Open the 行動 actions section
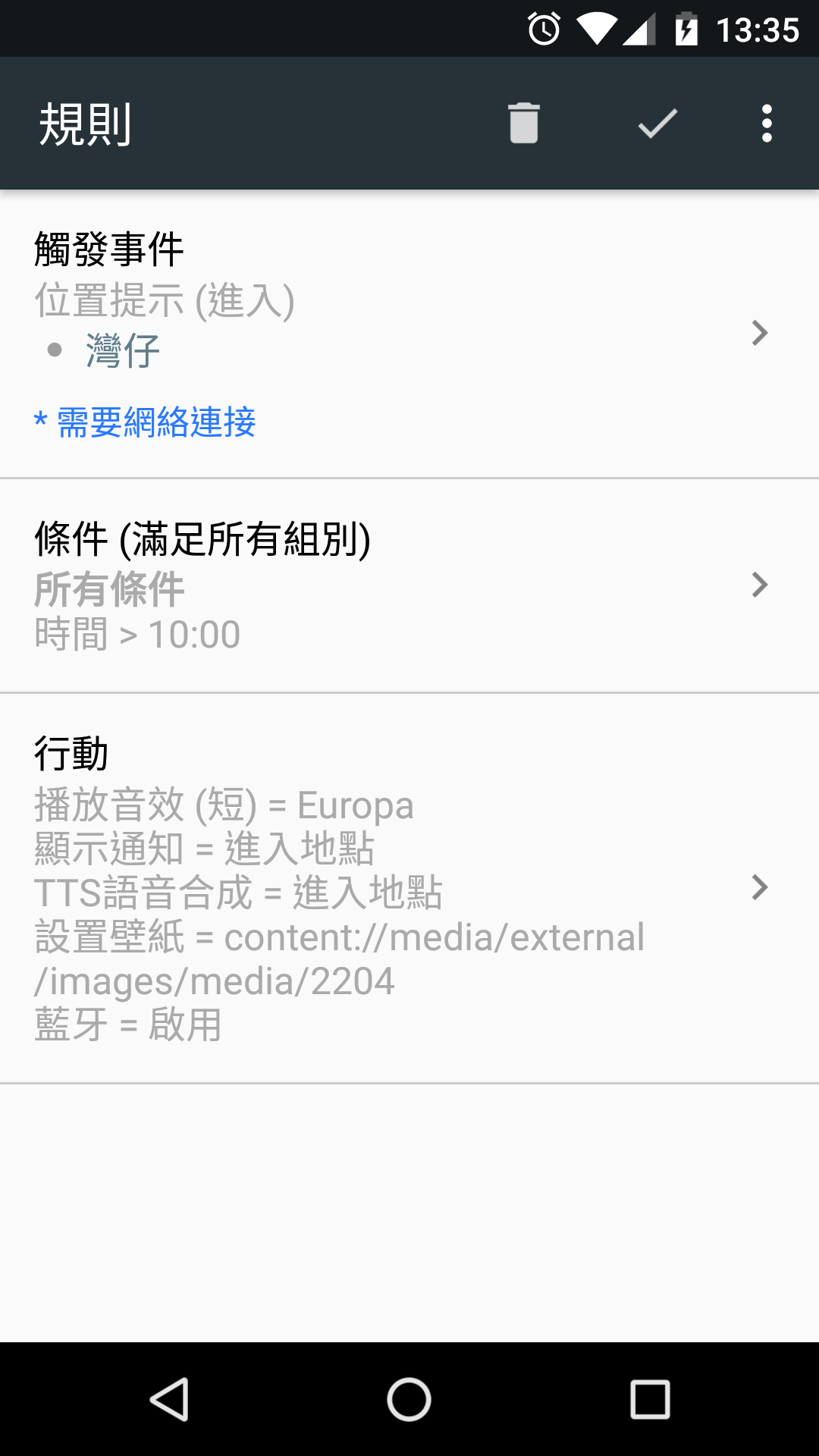Viewport: 819px width, 1456px height. (x=409, y=888)
